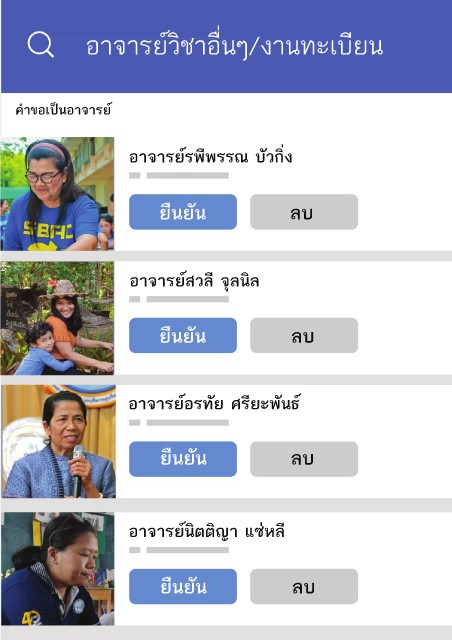Image resolution: width=452 pixels, height=640 pixels.
Task: Tap the search magnifier icon
Action: pyautogui.click(x=40, y=44)
